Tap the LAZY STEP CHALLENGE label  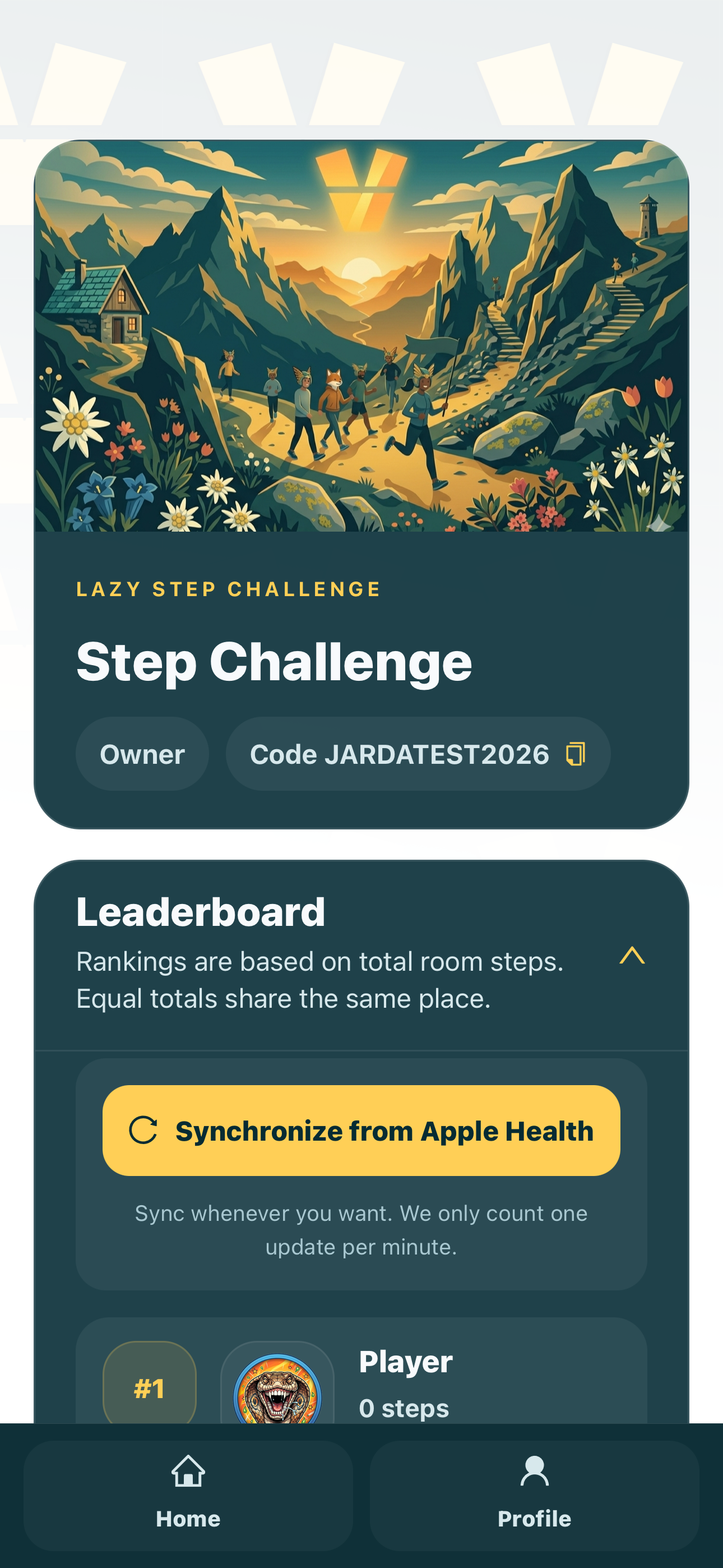(x=228, y=588)
